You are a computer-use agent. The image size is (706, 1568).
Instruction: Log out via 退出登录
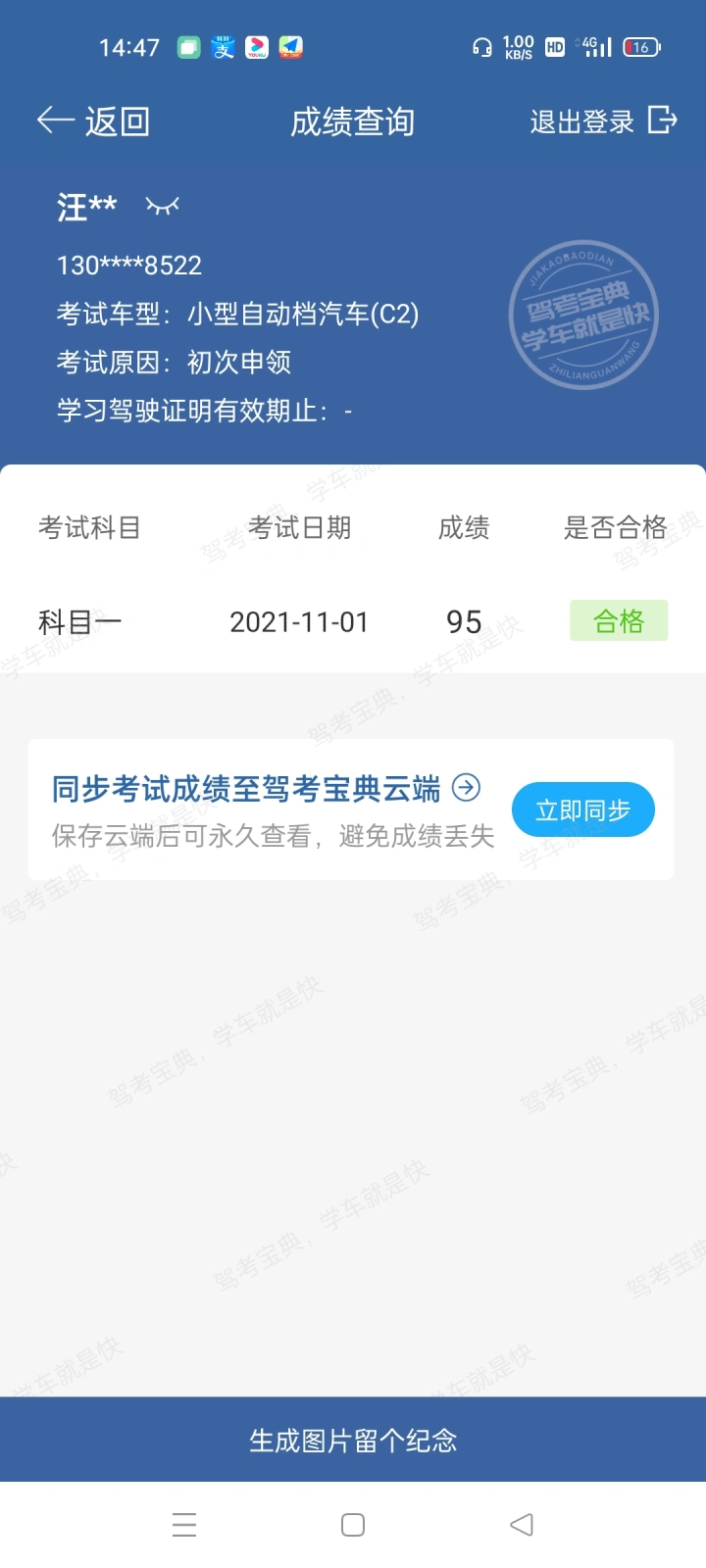tap(603, 122)
